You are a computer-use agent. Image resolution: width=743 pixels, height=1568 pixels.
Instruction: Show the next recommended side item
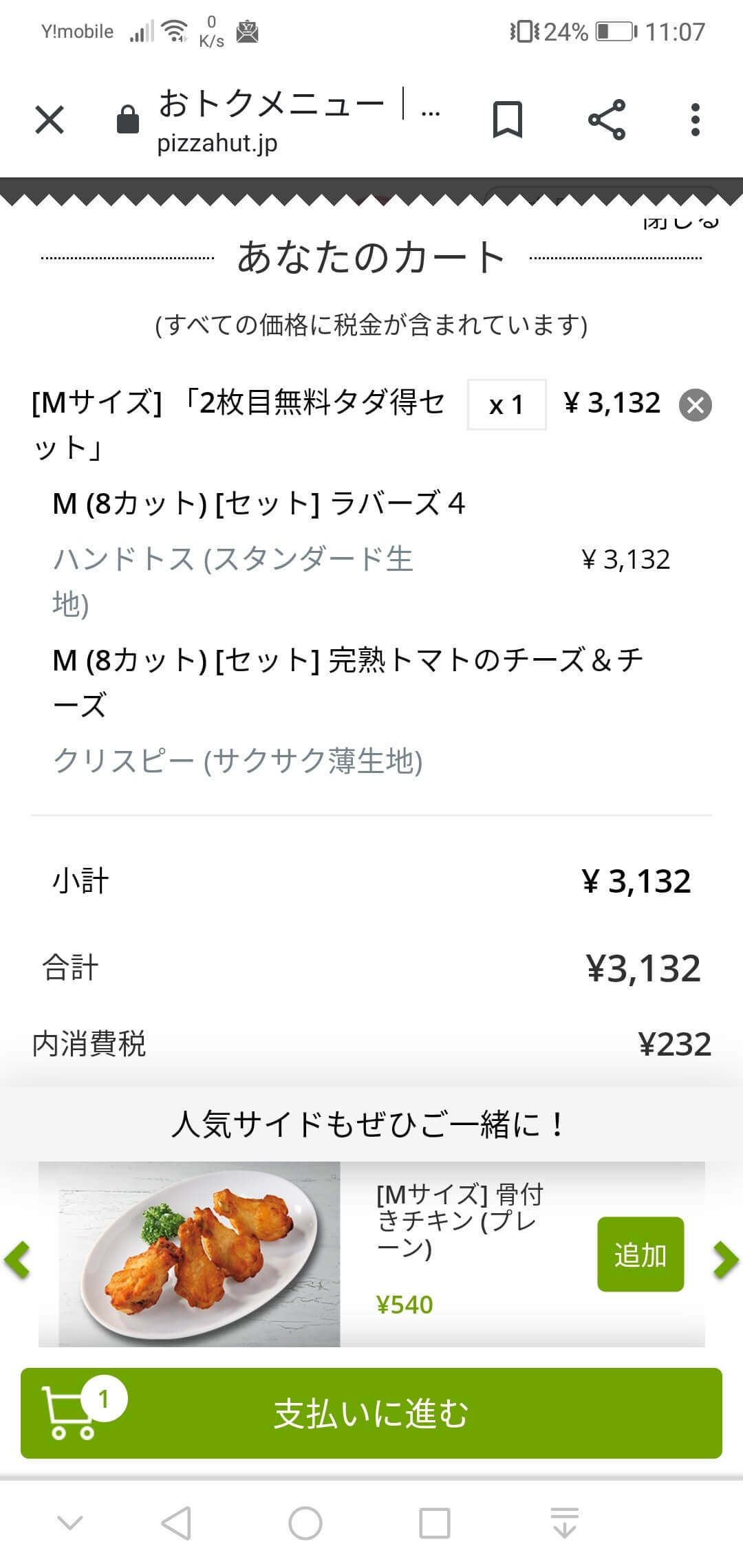click(x=726, y=1260)
